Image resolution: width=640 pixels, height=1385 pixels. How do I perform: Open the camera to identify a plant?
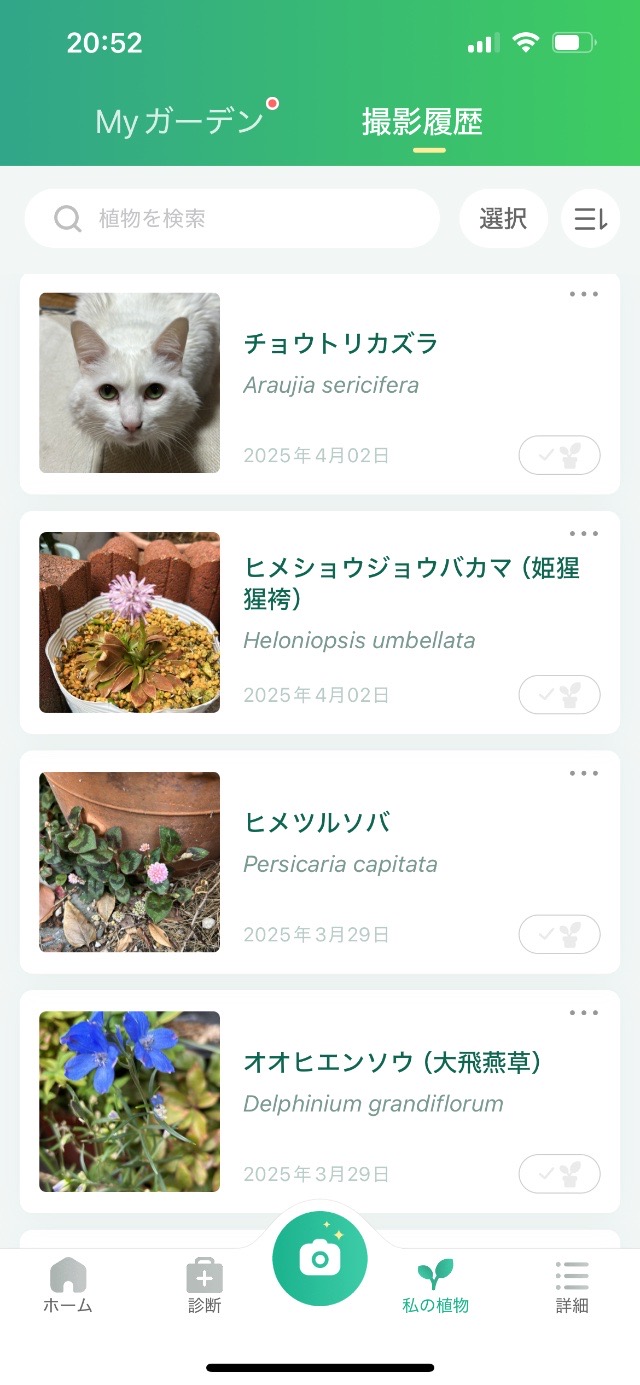click(320, 1258)
